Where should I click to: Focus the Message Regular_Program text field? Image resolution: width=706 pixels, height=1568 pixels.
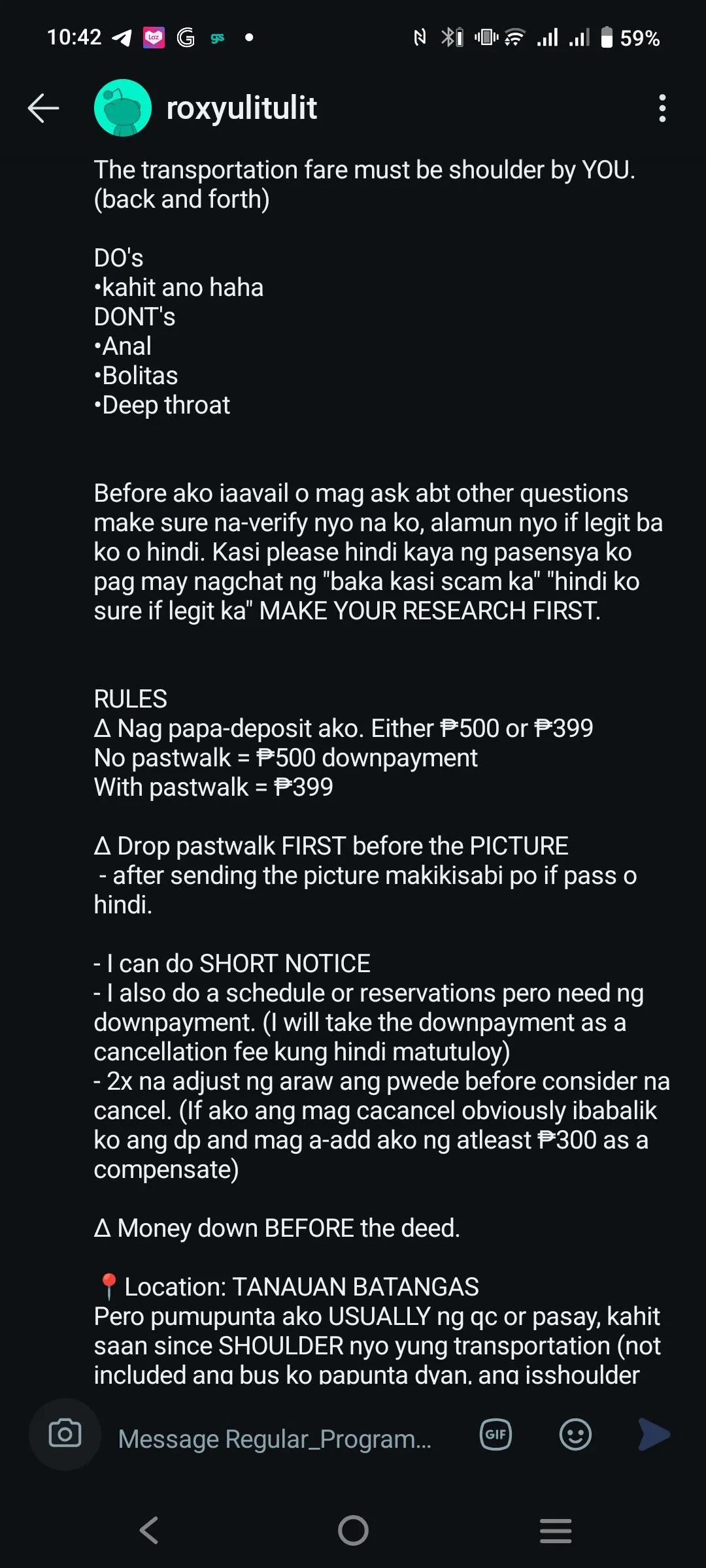click(x=275, y=1439)
